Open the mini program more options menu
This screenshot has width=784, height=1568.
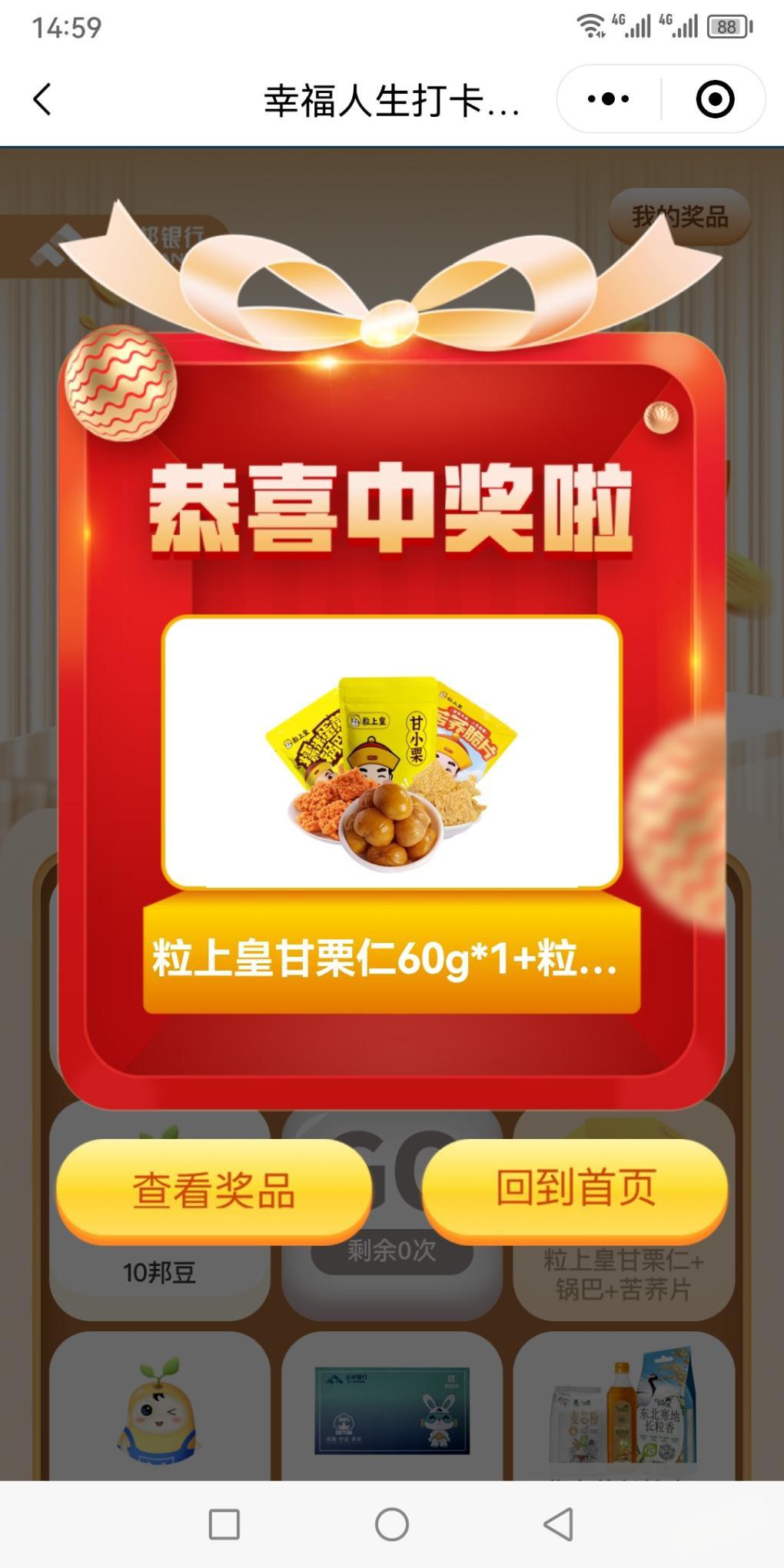tap(608, 99)
